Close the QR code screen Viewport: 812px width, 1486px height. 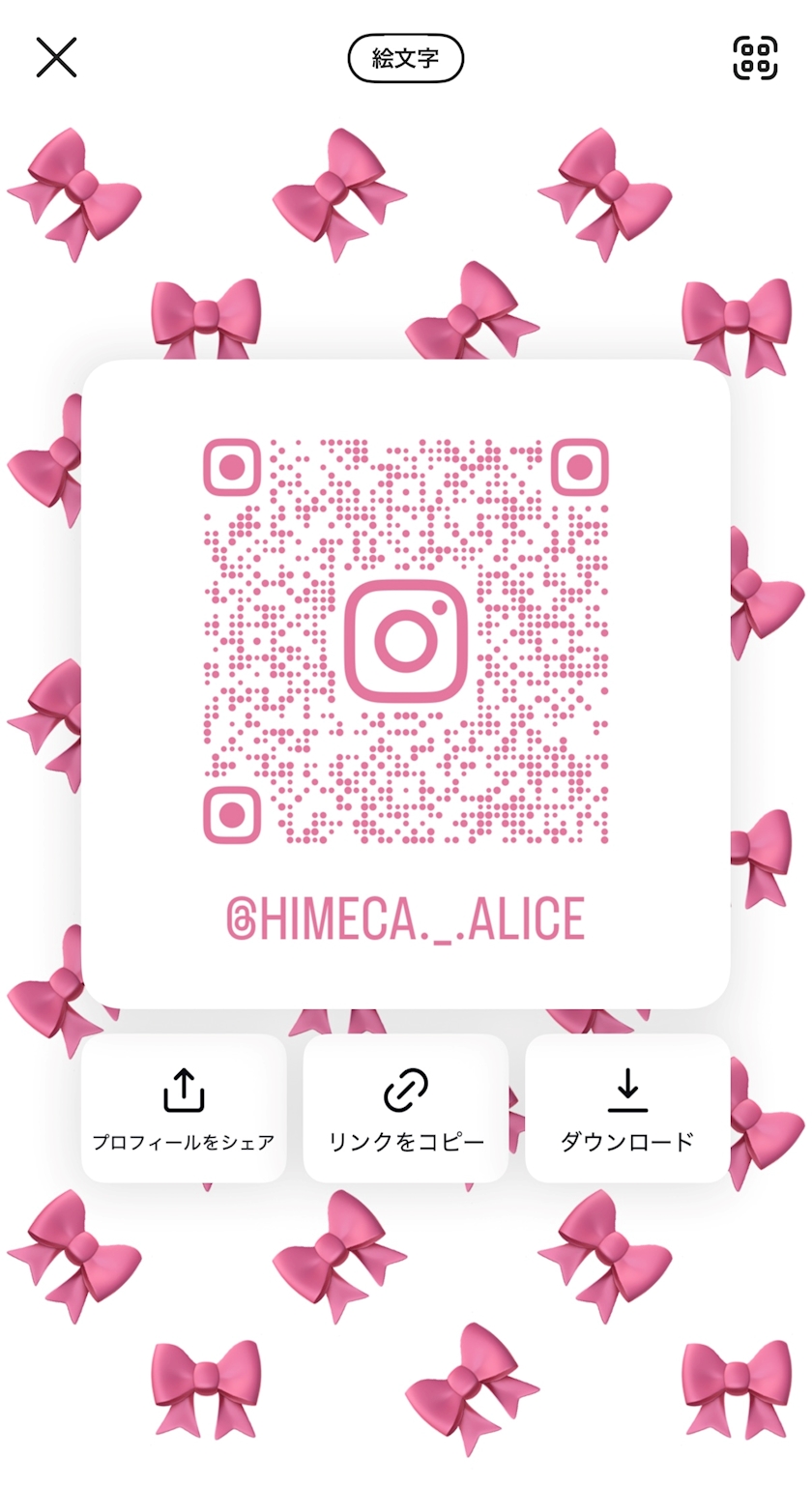(56, 58)
